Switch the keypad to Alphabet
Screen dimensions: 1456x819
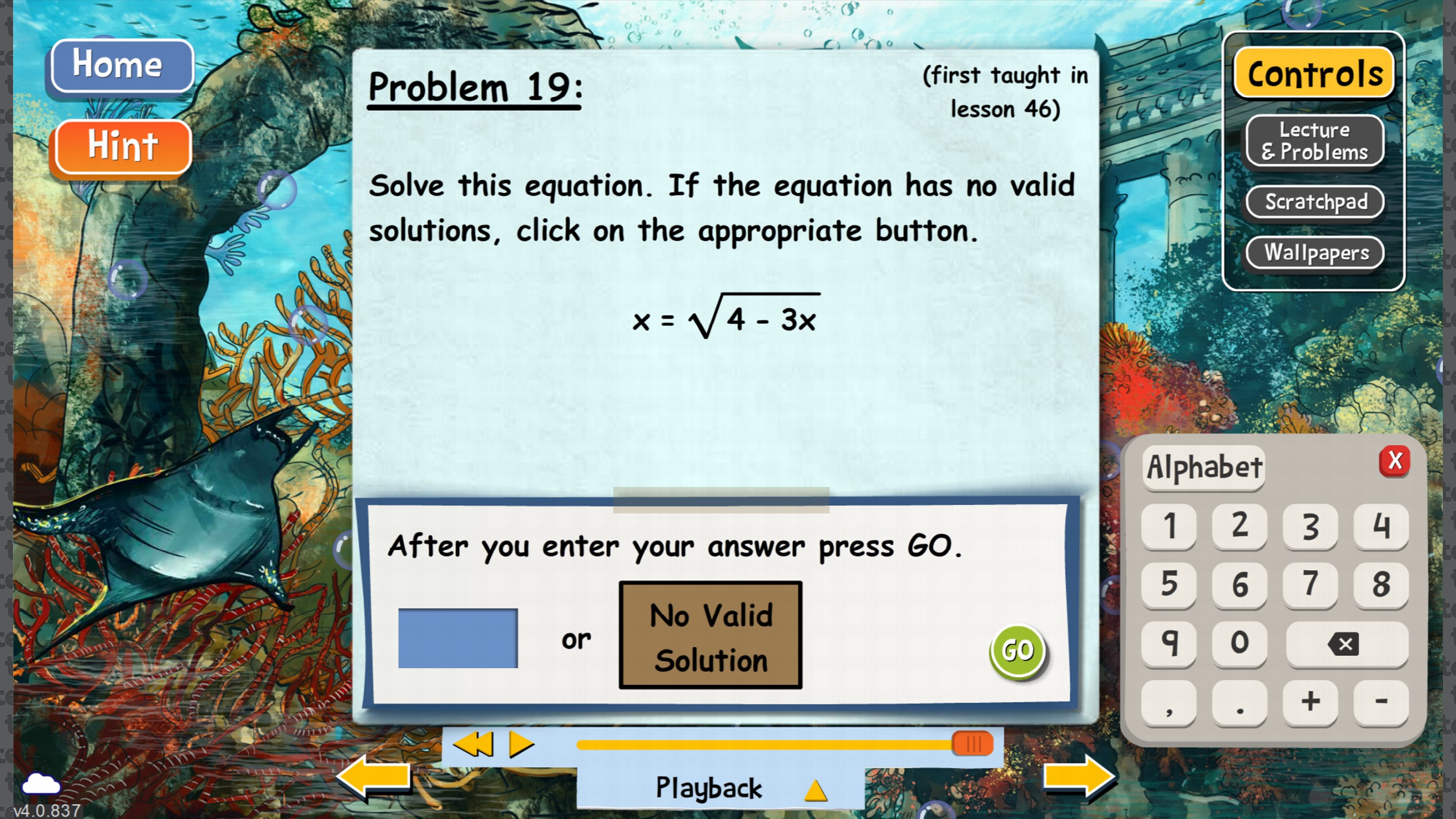[x=1203, y=468]
